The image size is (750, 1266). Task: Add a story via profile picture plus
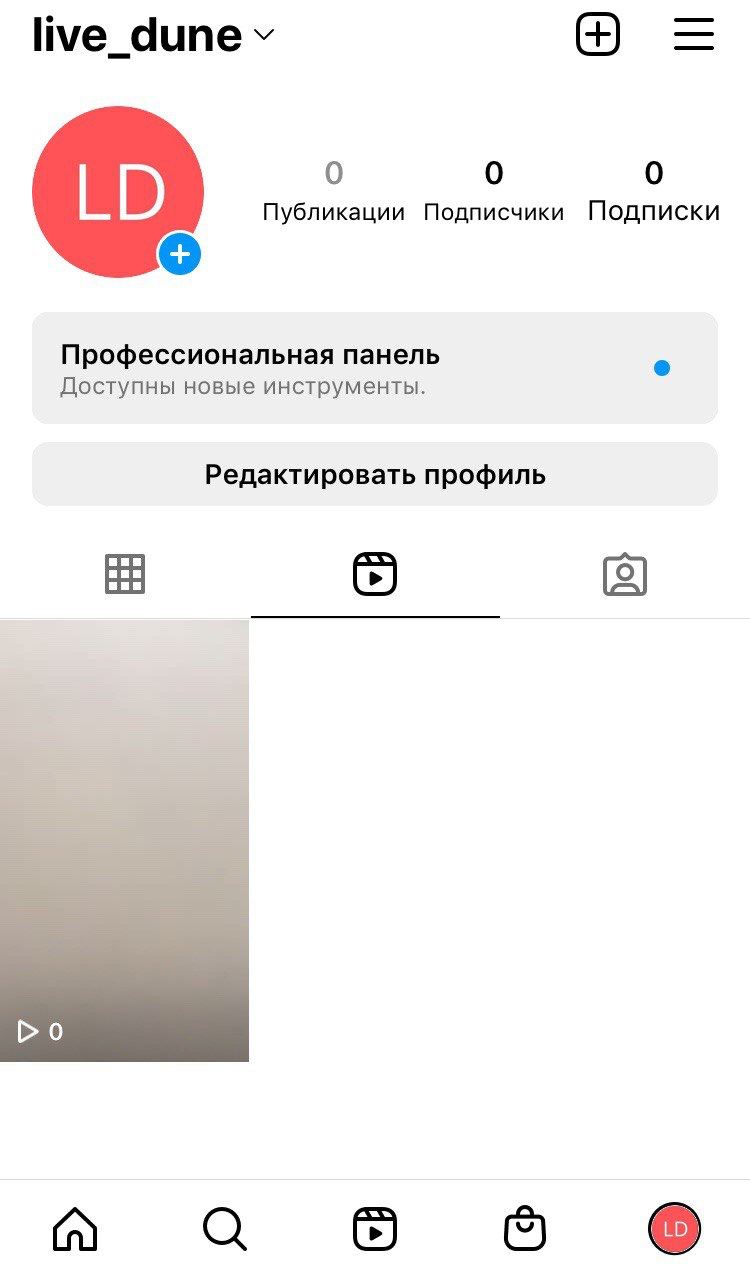(180, 255)
